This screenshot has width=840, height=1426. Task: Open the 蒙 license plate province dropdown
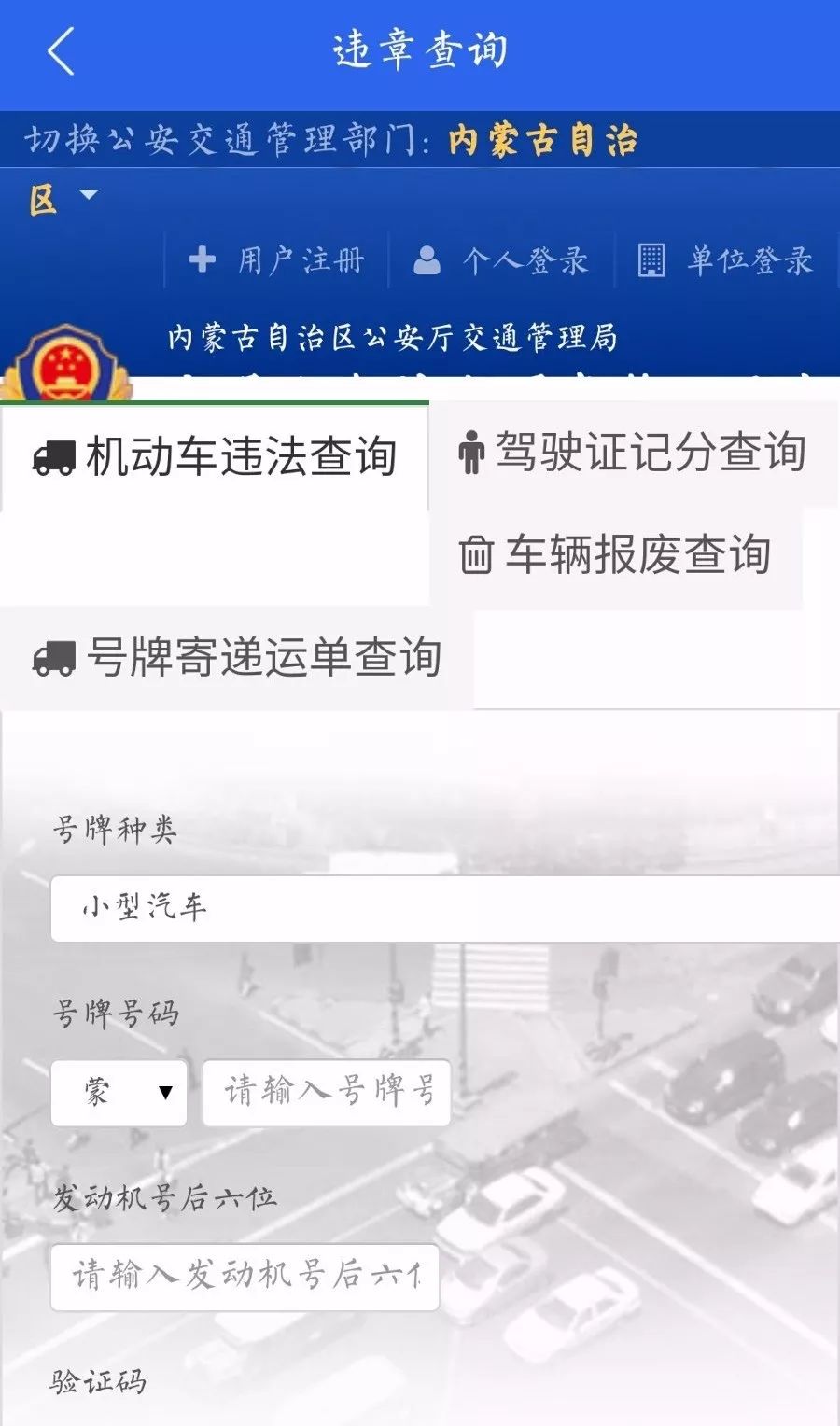[x=119, y=1090]
